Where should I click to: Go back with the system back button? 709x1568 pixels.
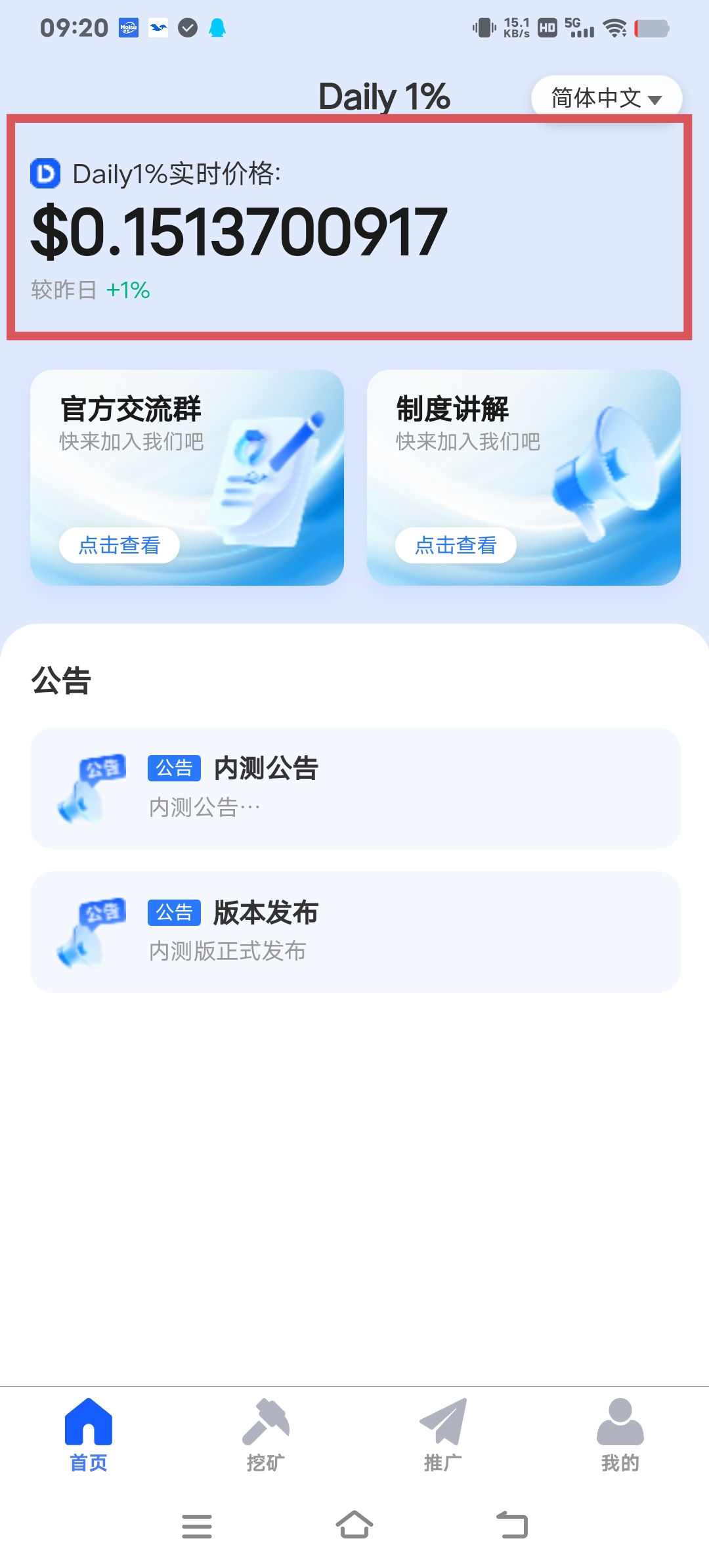pyautogui.click(x=512, y=1525)
